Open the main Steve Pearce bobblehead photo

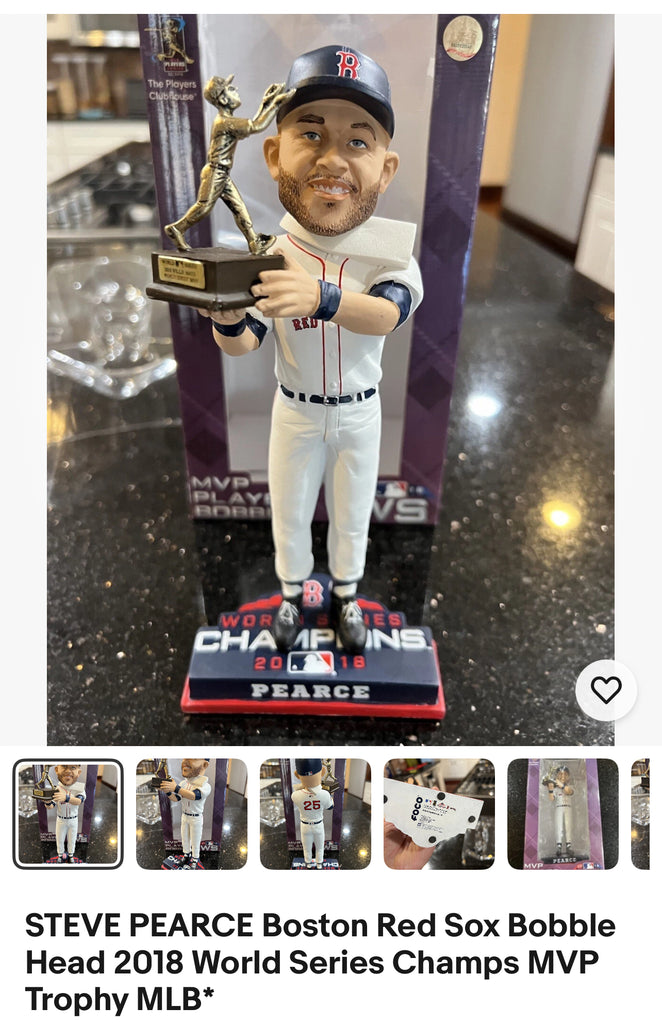coord(330,380)
